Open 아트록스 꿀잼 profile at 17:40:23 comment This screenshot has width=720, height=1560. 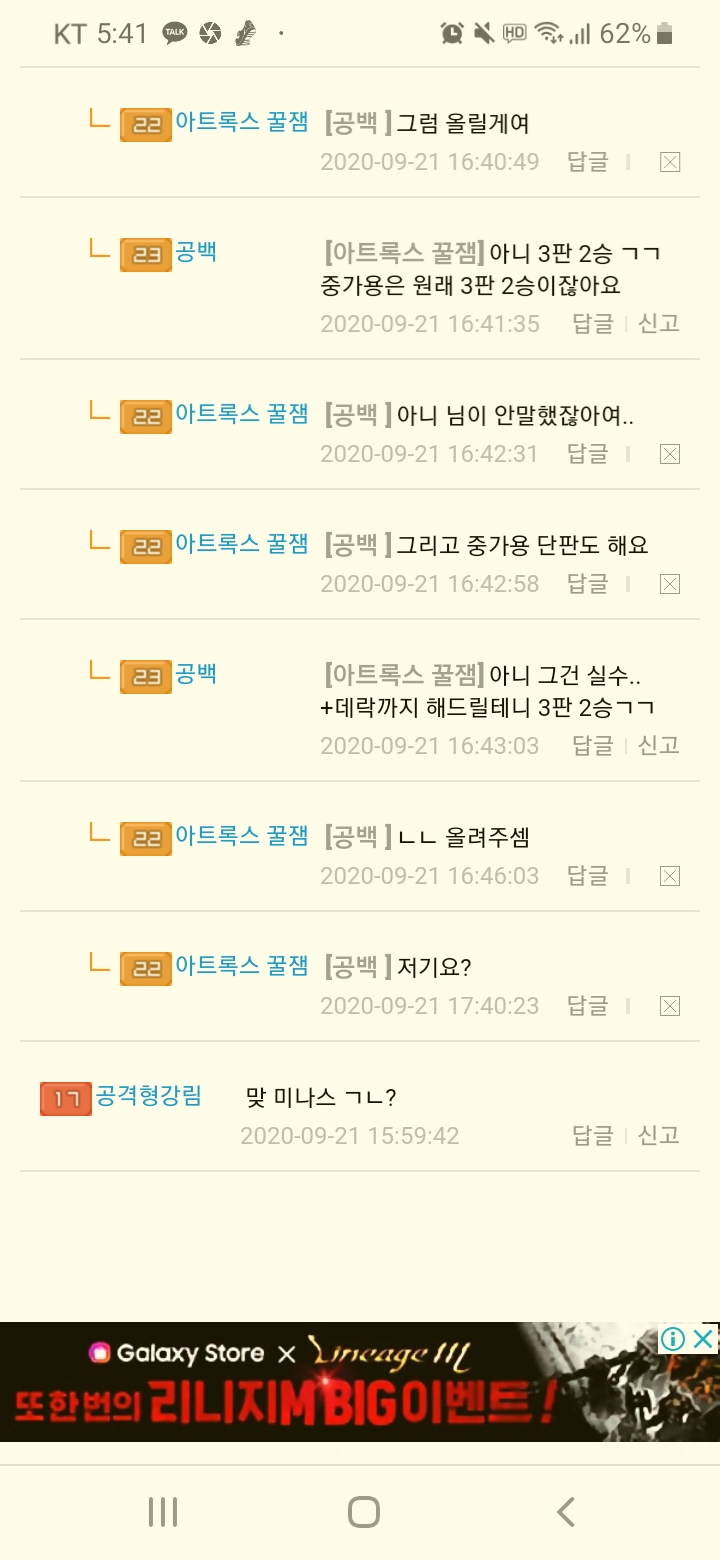241,966
